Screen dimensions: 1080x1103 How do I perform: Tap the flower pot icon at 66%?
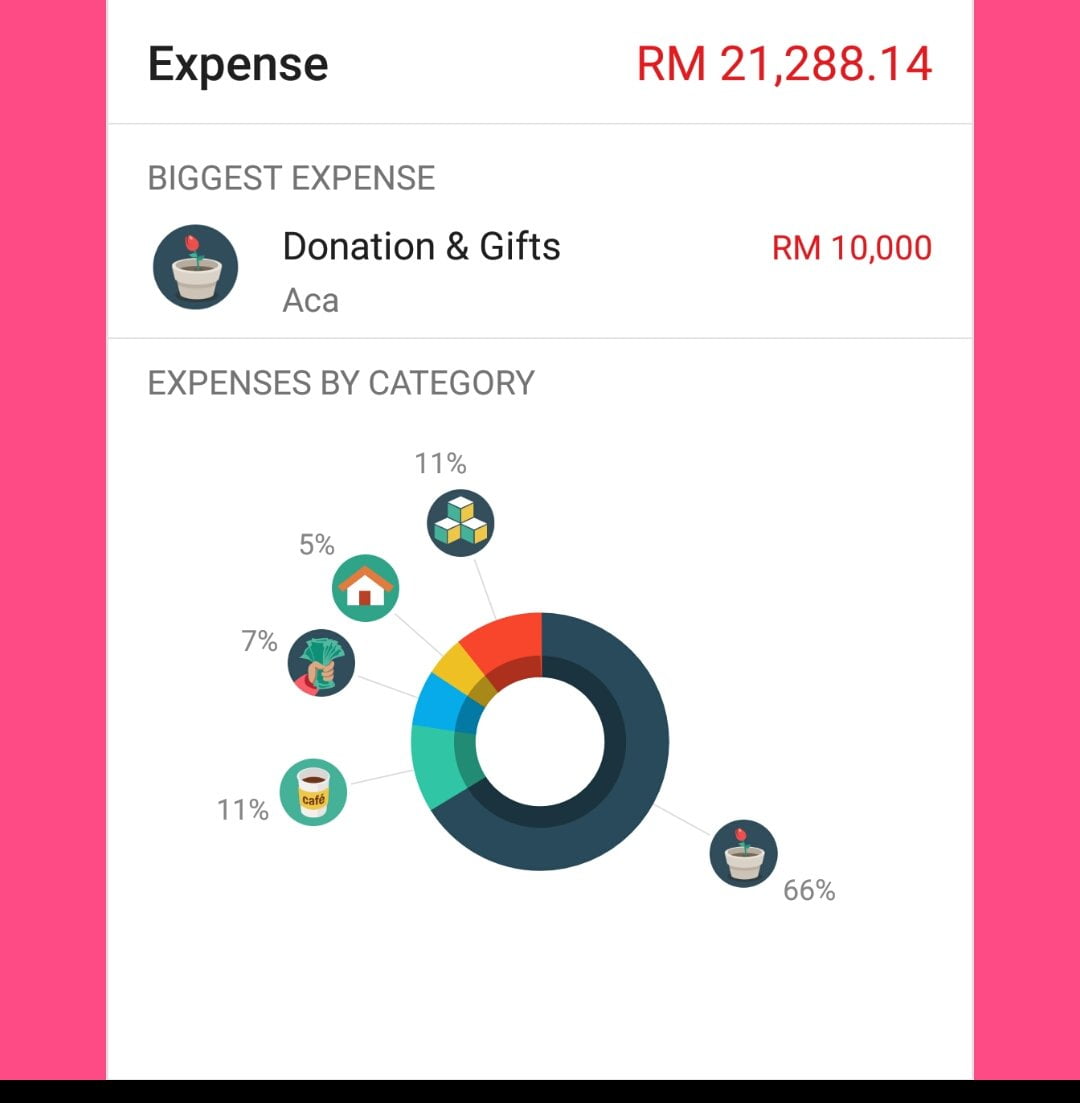[743, 853]
